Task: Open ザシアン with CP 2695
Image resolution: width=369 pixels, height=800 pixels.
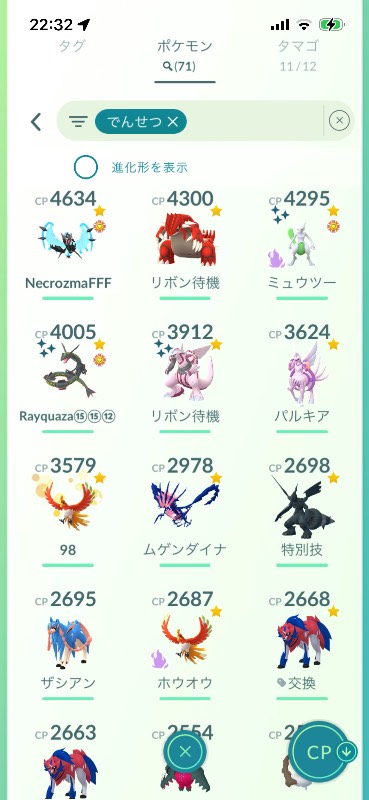Action: (x=68, y=645)
